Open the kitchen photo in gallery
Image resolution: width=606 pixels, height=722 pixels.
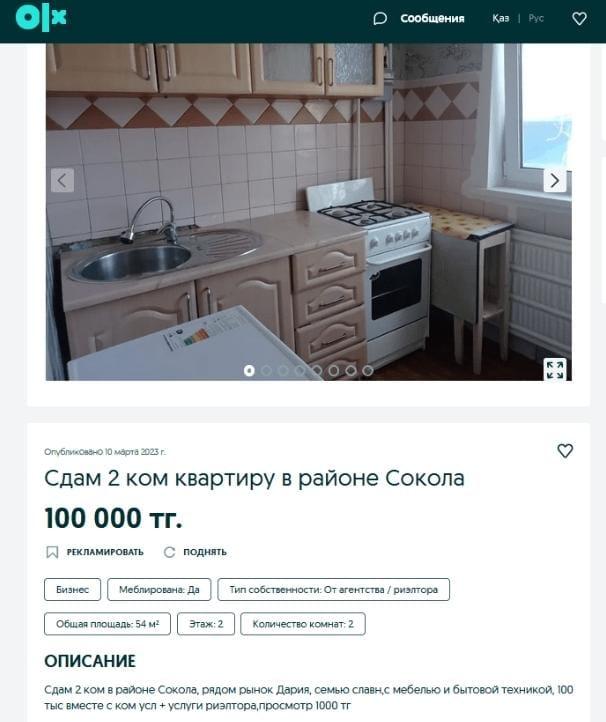tap(300, 220)
